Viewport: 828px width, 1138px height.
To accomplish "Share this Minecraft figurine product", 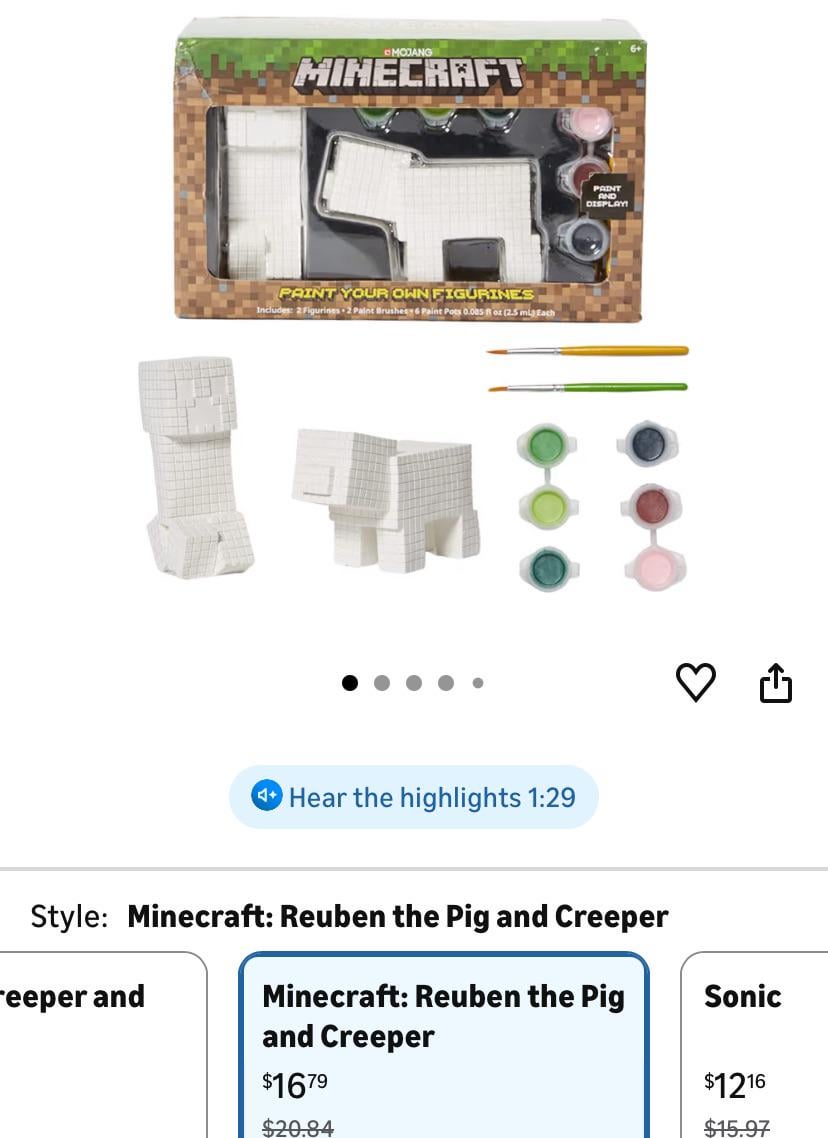I will tap(776, 683).
